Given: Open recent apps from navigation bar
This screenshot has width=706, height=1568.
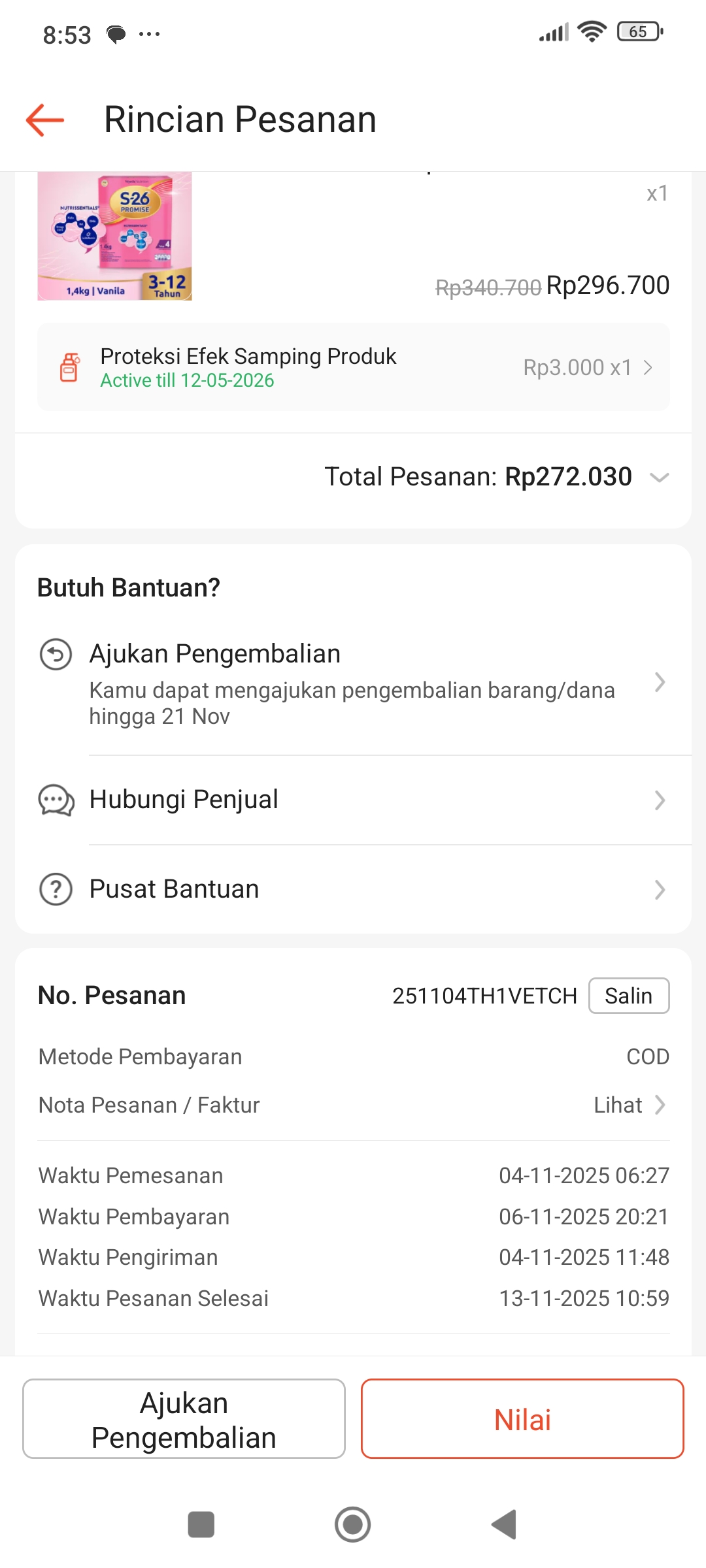Looking at the screenshot, I should (201, 1524).
